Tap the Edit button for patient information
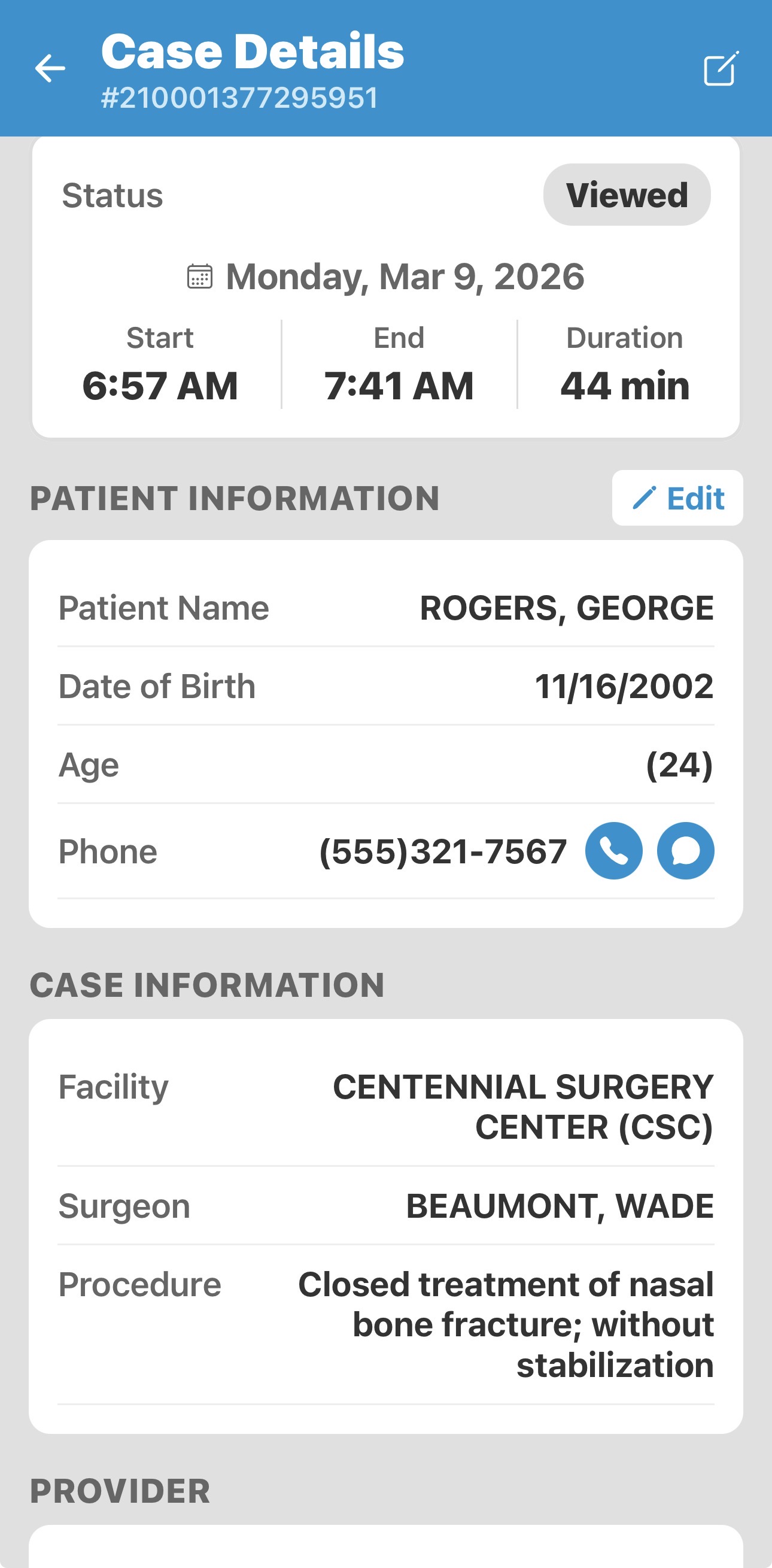The width and height of the screenshot is (772, 1568). 677,499
